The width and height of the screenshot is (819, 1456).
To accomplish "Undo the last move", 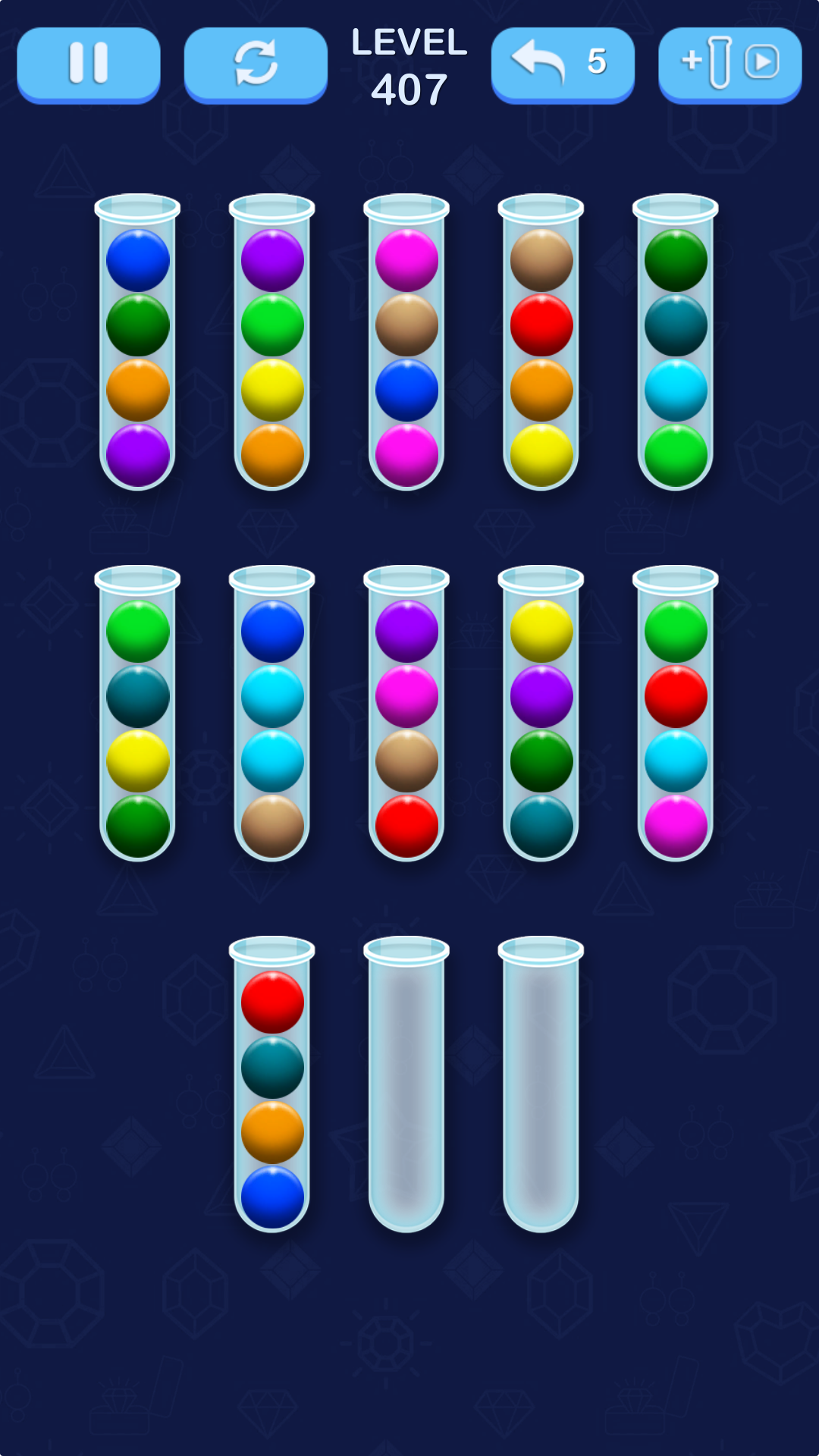I will (x=562, y=64).
